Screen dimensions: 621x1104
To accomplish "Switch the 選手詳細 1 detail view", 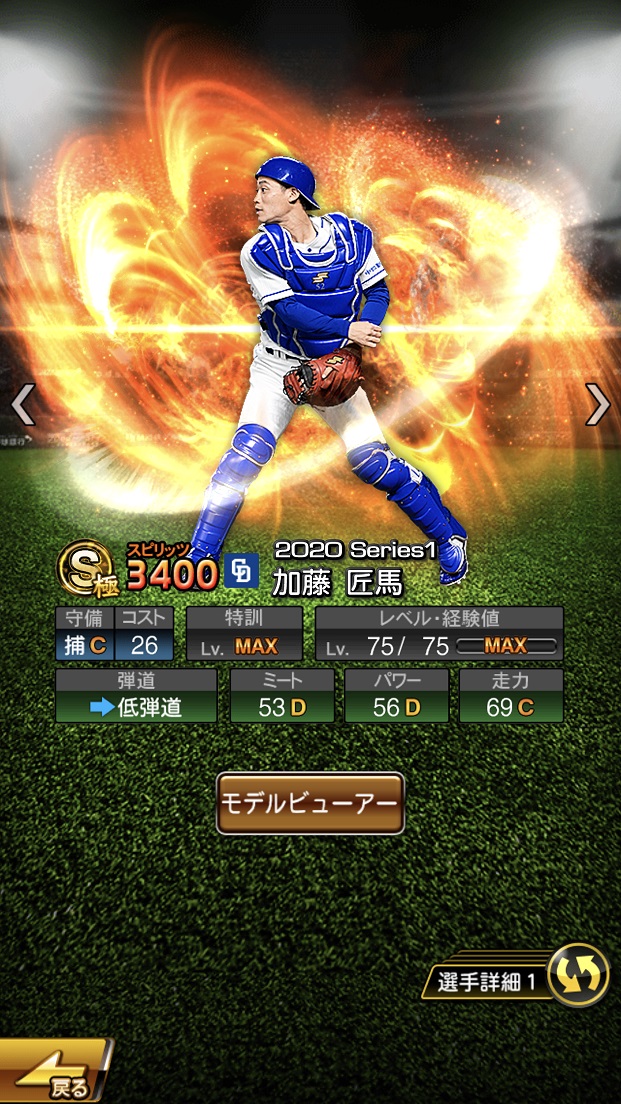I will coord(579,975).
